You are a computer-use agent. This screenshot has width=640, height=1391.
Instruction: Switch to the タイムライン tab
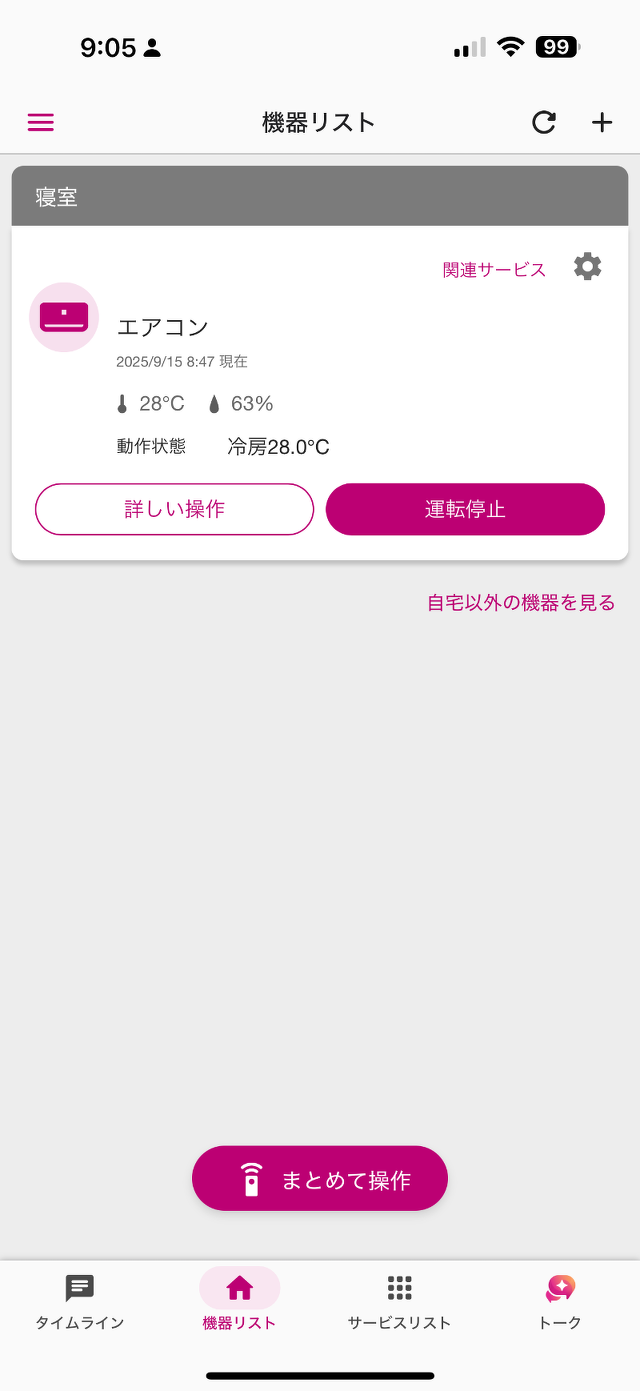80,1302
